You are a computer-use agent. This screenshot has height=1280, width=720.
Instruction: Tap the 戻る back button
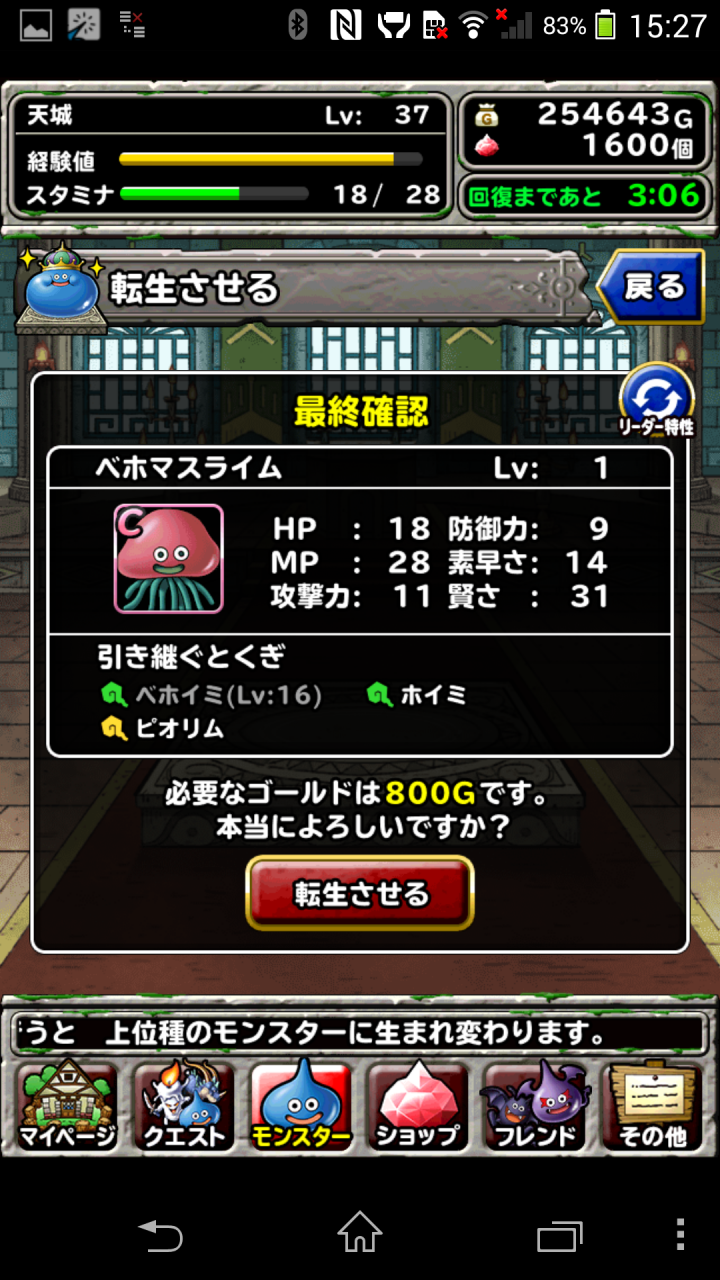[x=651, y=289]
